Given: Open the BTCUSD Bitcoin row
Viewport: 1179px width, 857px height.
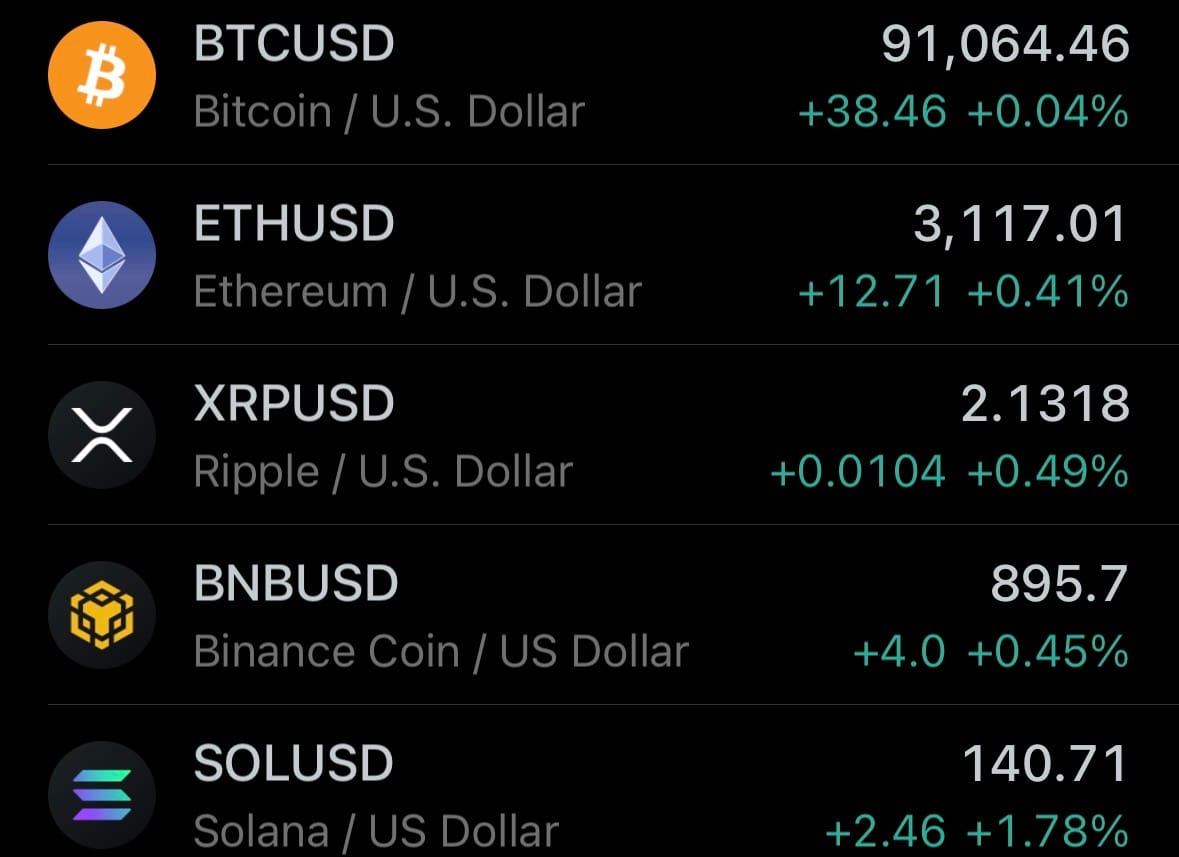Looking at the screenshot, I should coord(589,78).
